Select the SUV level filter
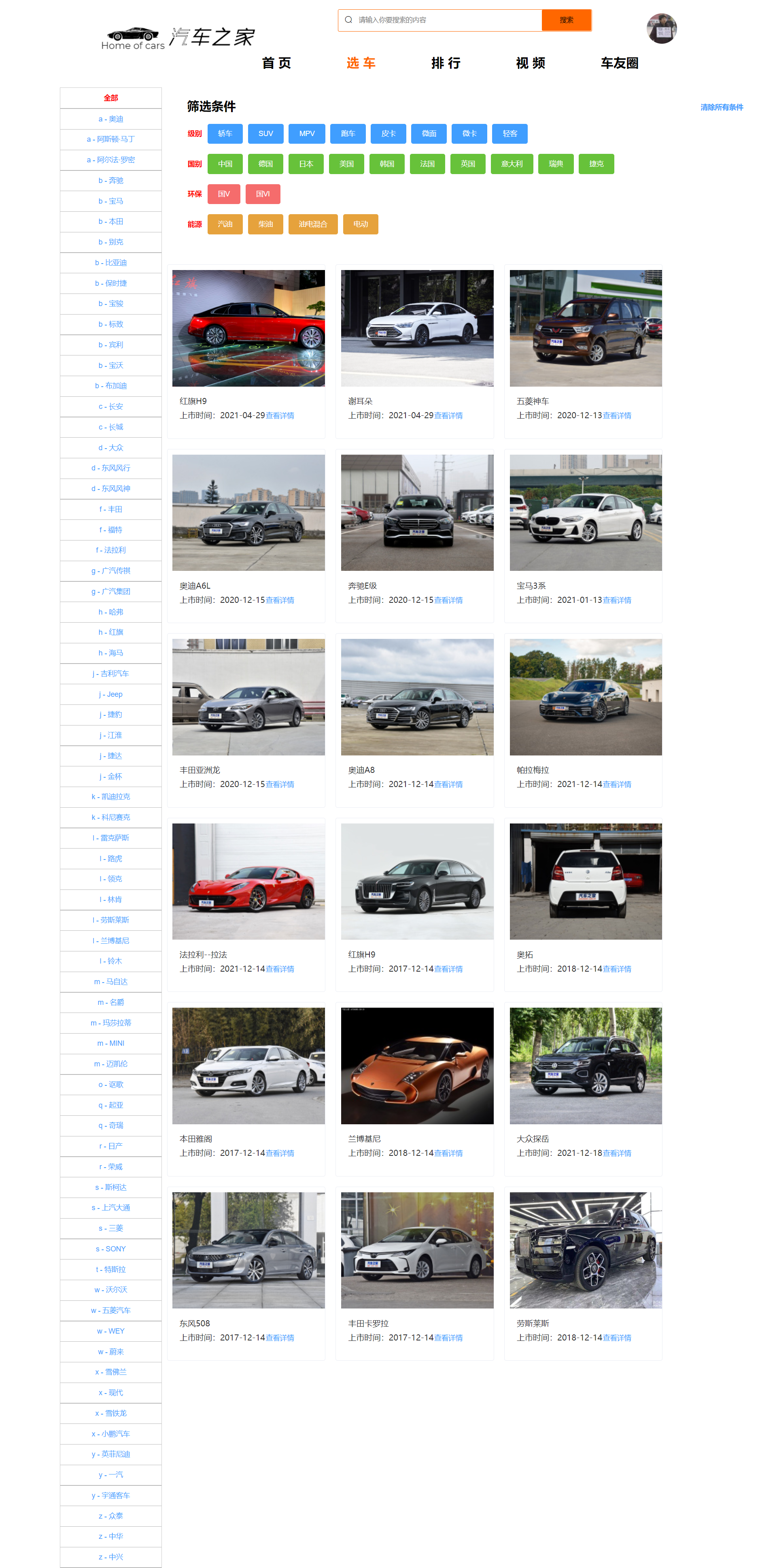This screenshot has height=1568, width=777. click(x=266, y=134)
